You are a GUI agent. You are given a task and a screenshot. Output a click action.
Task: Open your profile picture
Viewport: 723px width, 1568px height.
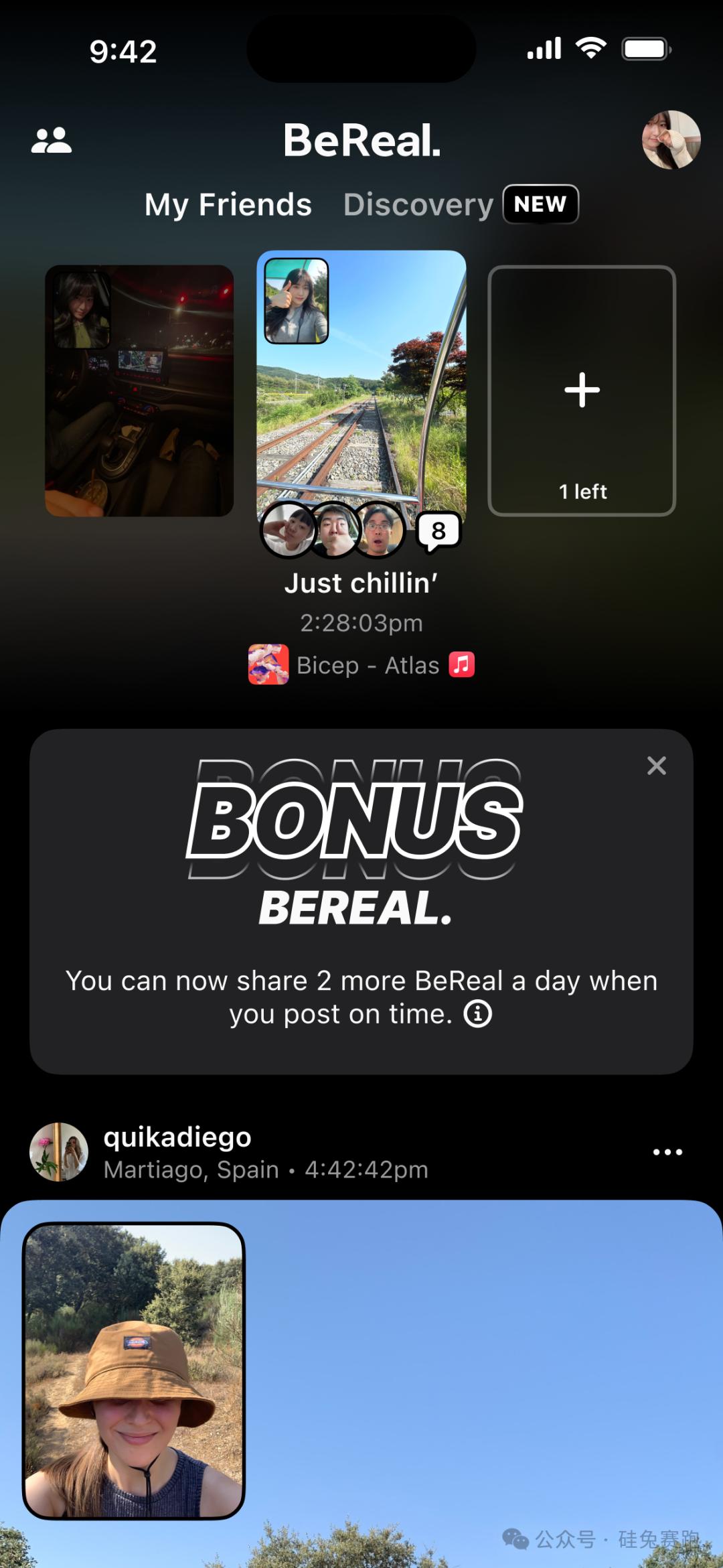[x=671, y=139]
